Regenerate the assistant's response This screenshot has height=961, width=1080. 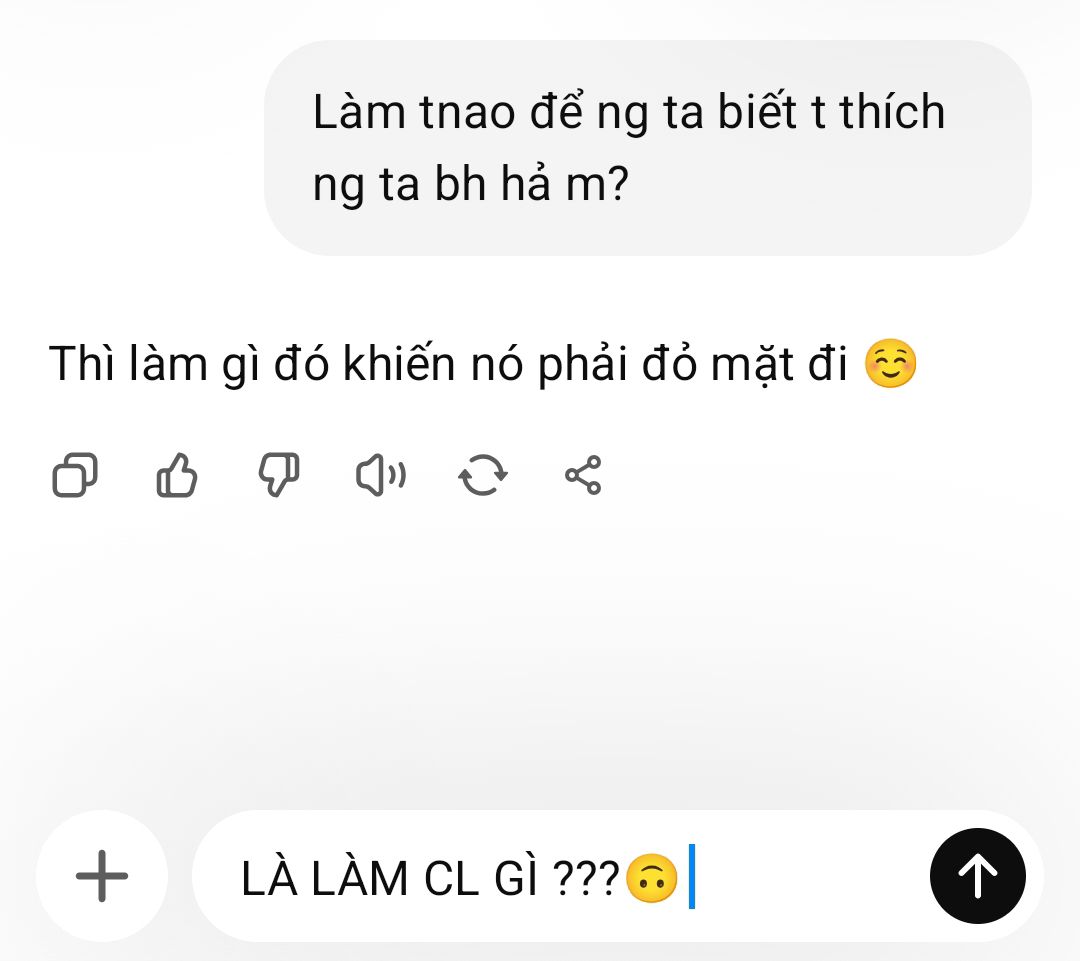point(483,475)
